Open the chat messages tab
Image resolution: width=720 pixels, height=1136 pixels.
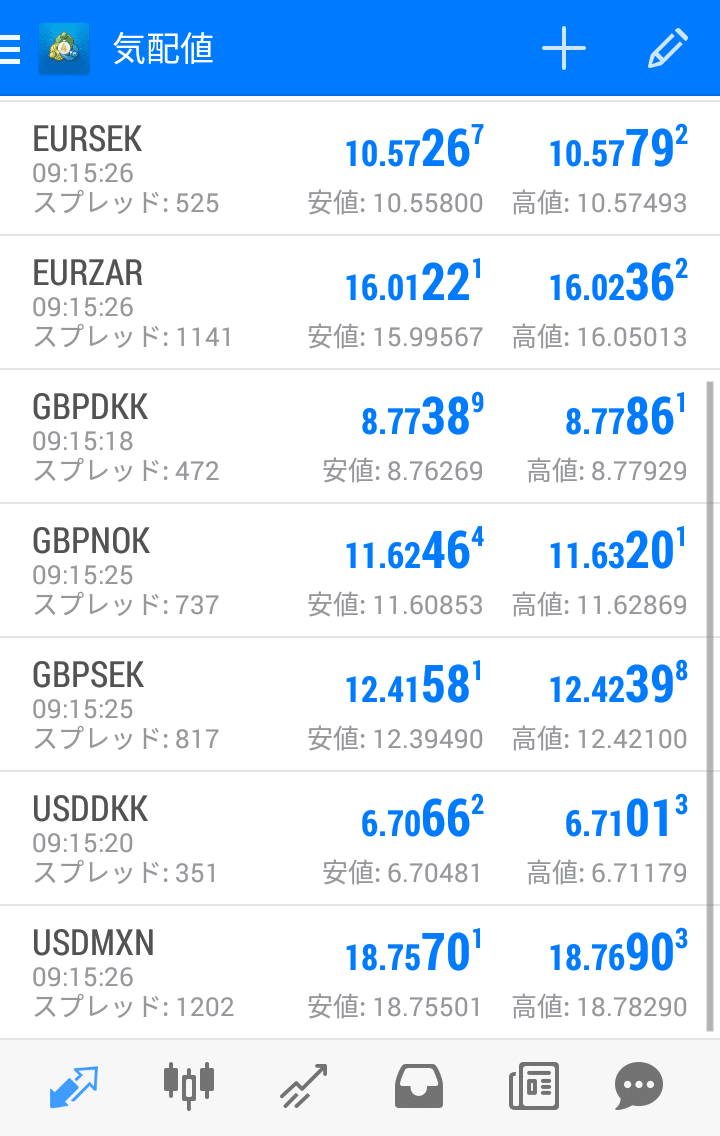(639, 1086)
